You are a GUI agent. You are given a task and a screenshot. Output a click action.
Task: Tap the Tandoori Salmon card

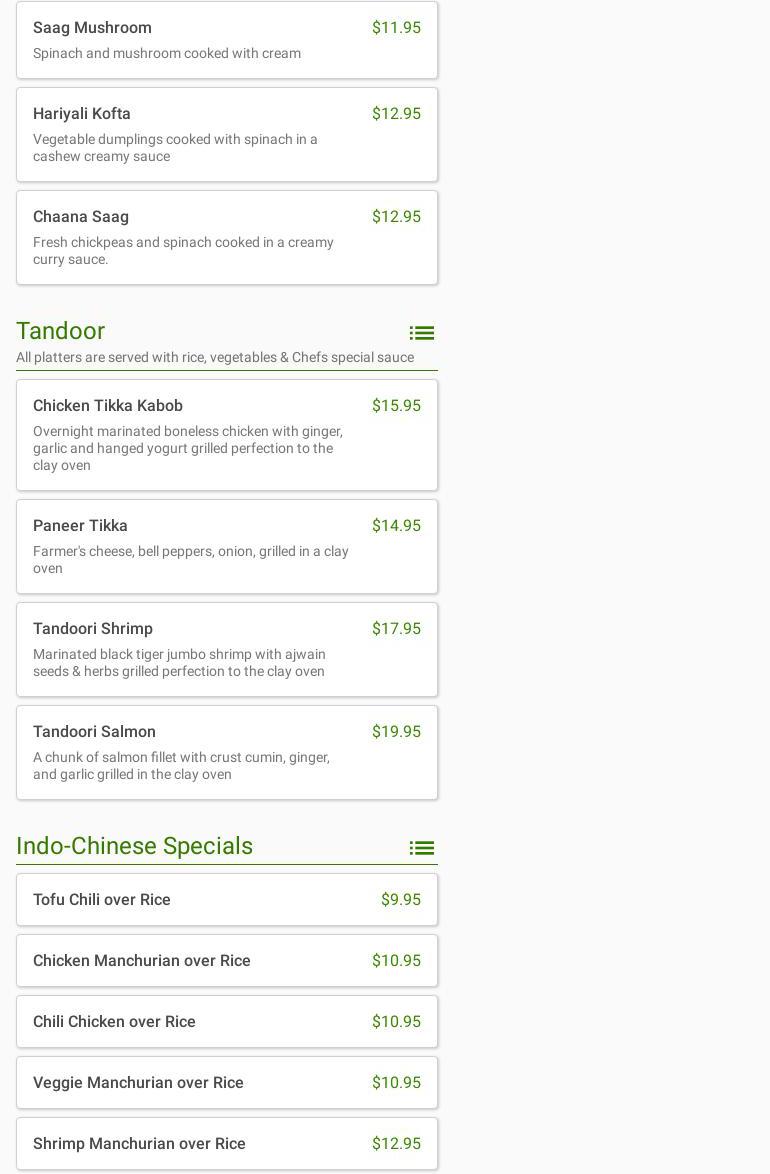pos(227,752)
